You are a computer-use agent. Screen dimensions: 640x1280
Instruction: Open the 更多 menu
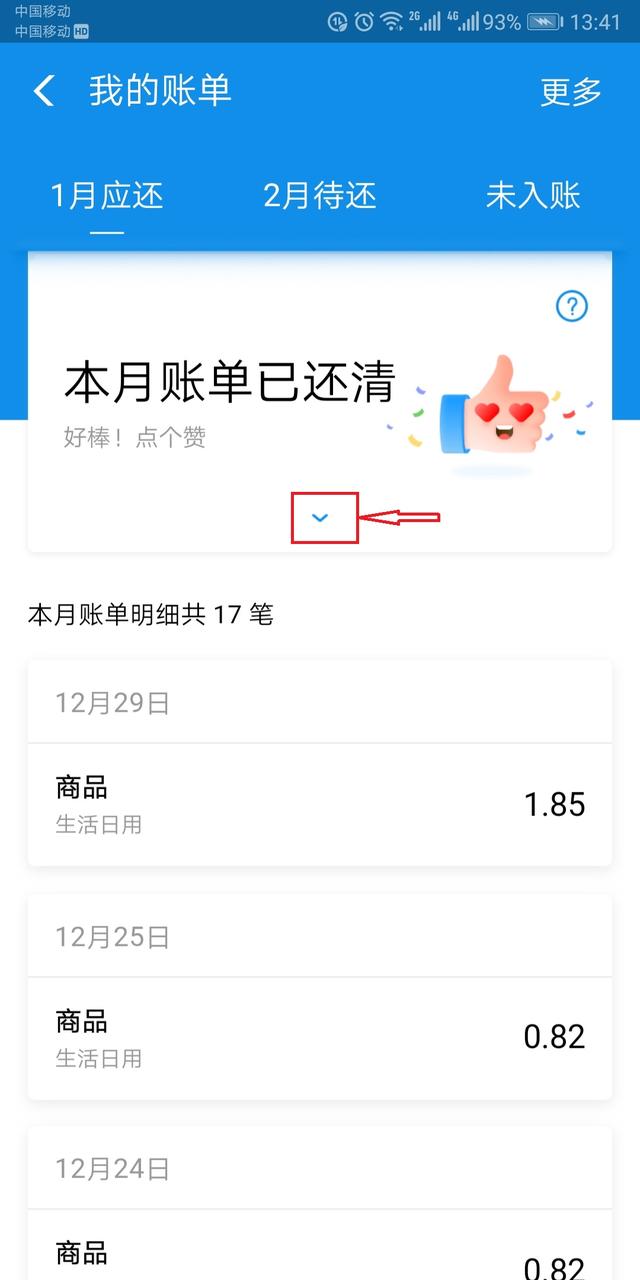(x=571, y=92)
